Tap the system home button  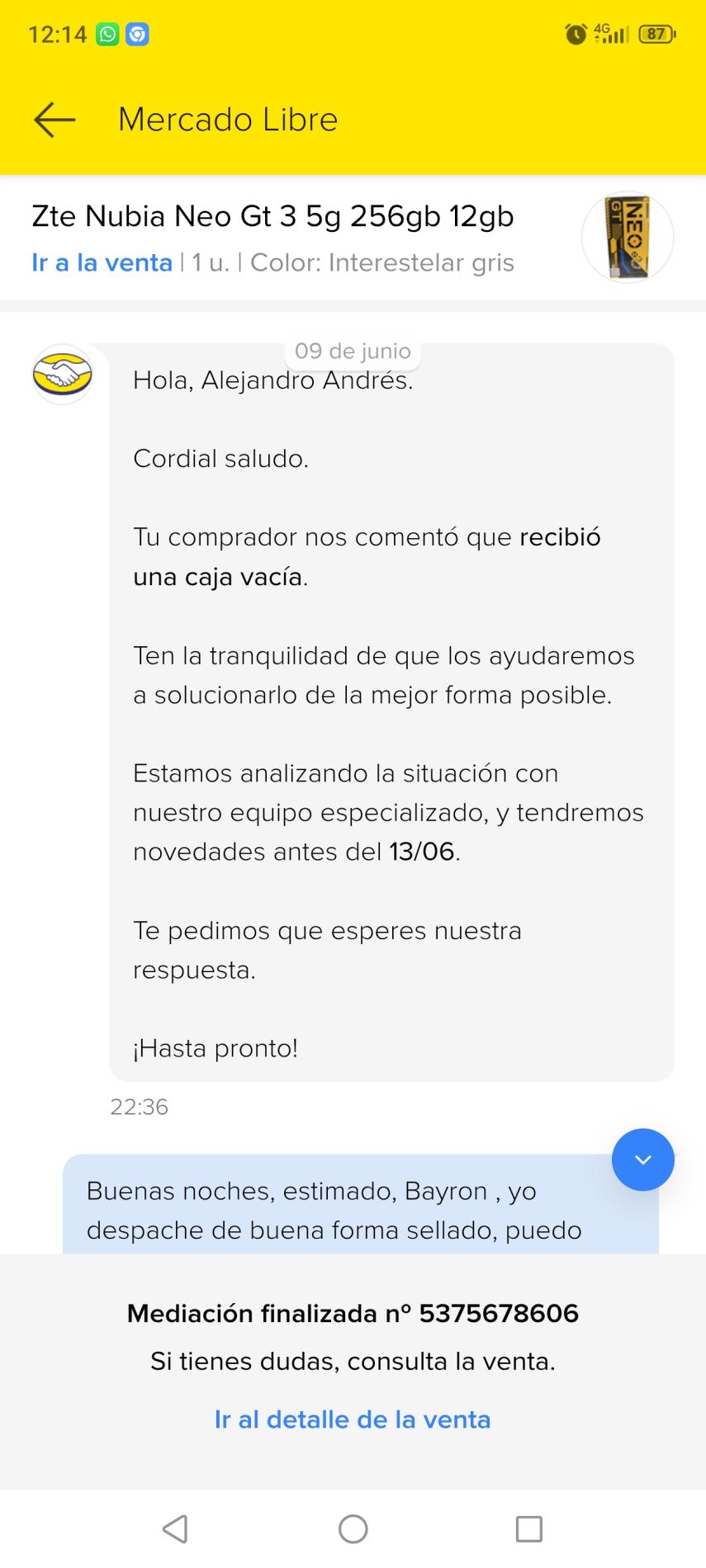coord(353,1529)
